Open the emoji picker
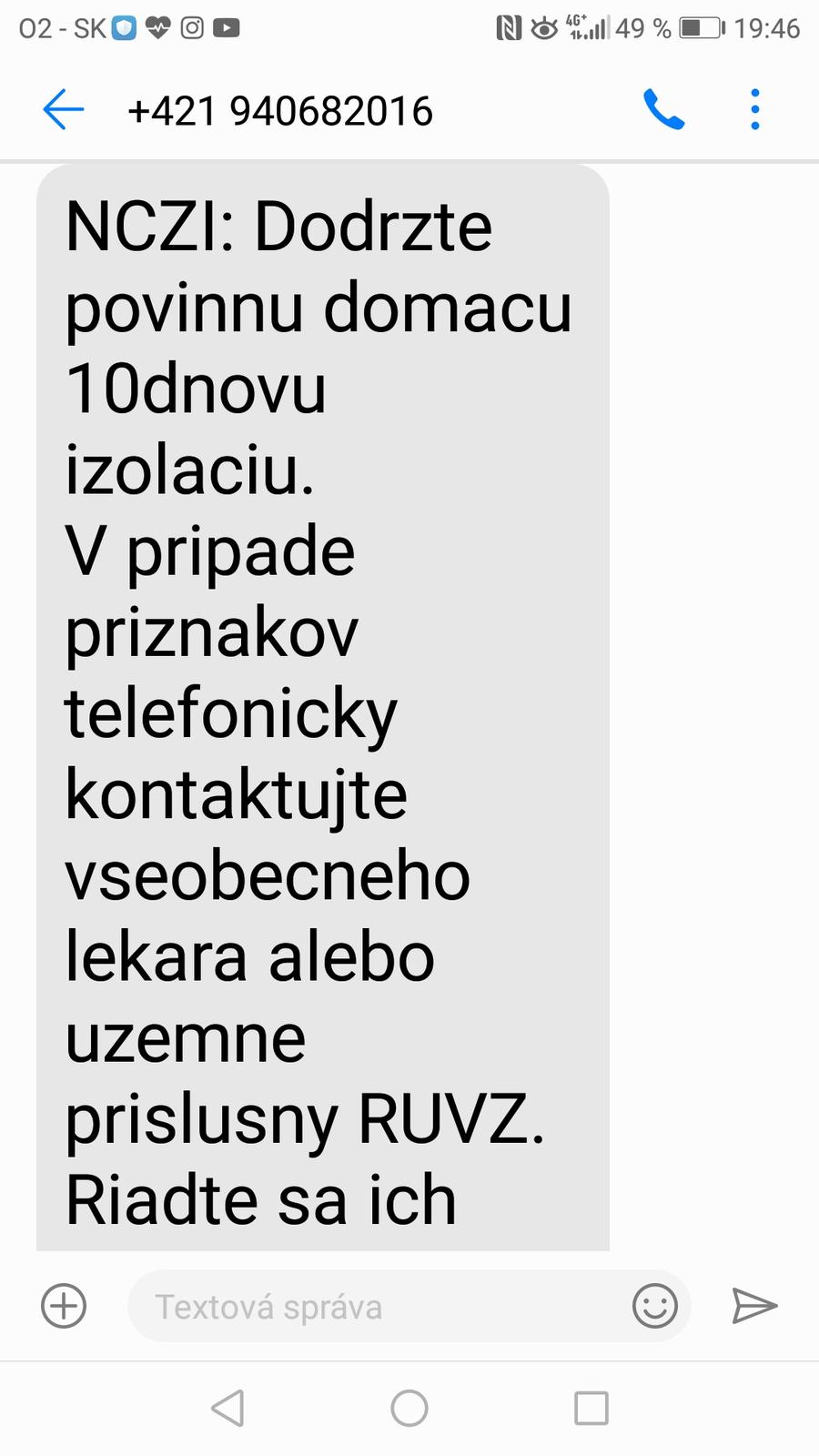Viewport: 819px width, 1456px height. click(x=654, y=1307)
